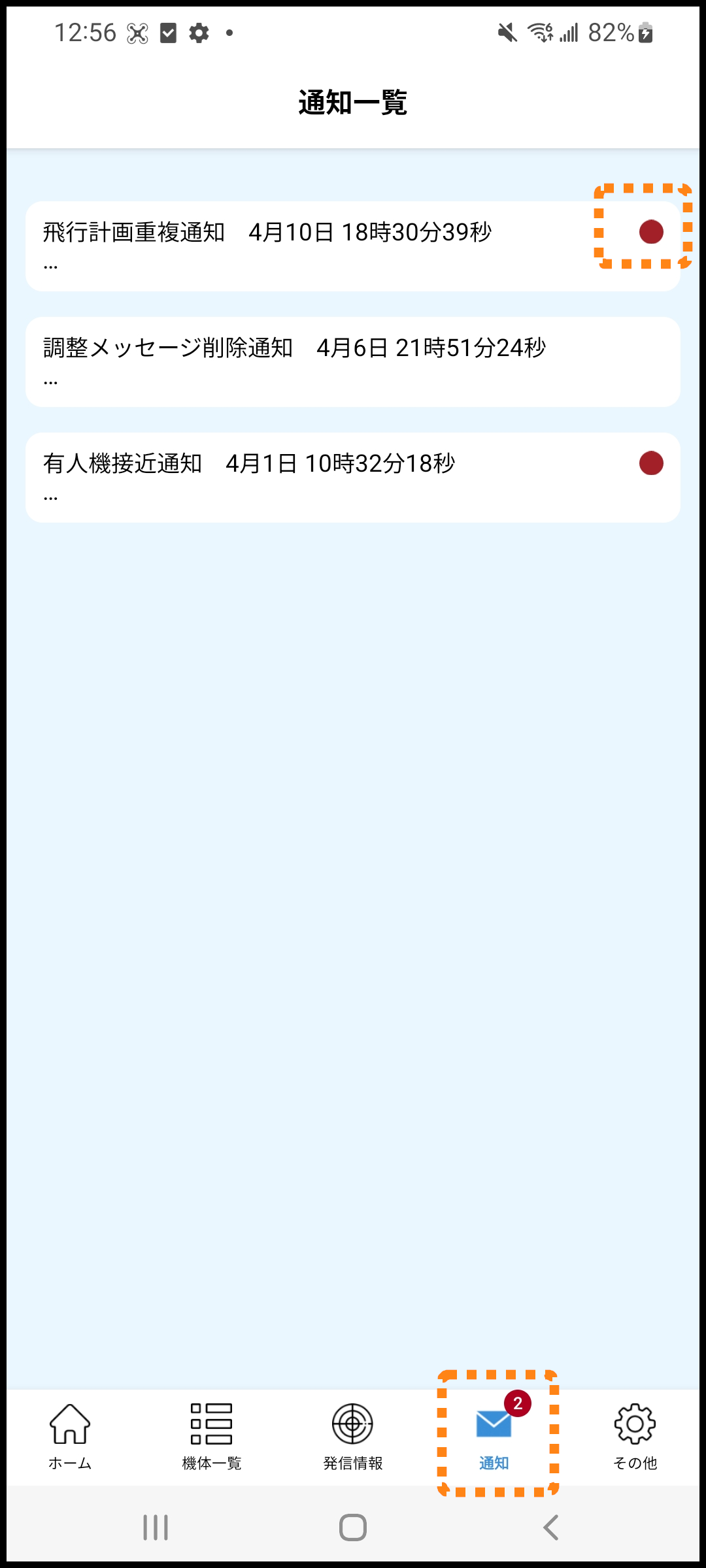Switch to the 機体一覧 tab
The width and height of the screenshot is (706, 1568).
coord(211,1436)
